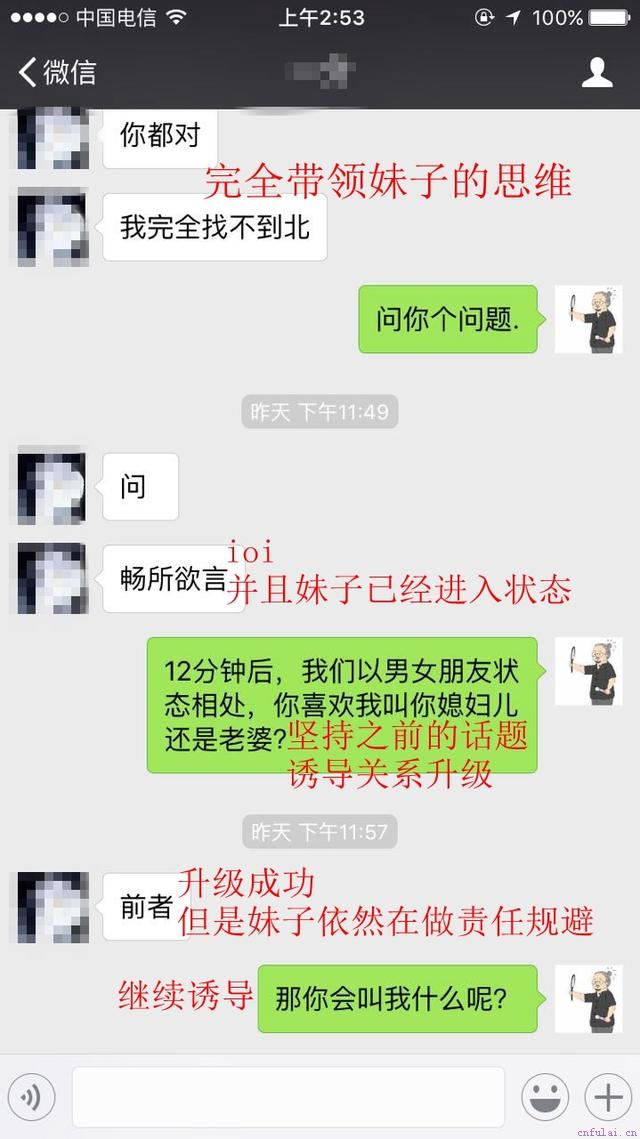Open the chat details profile icon

[597, 72]
